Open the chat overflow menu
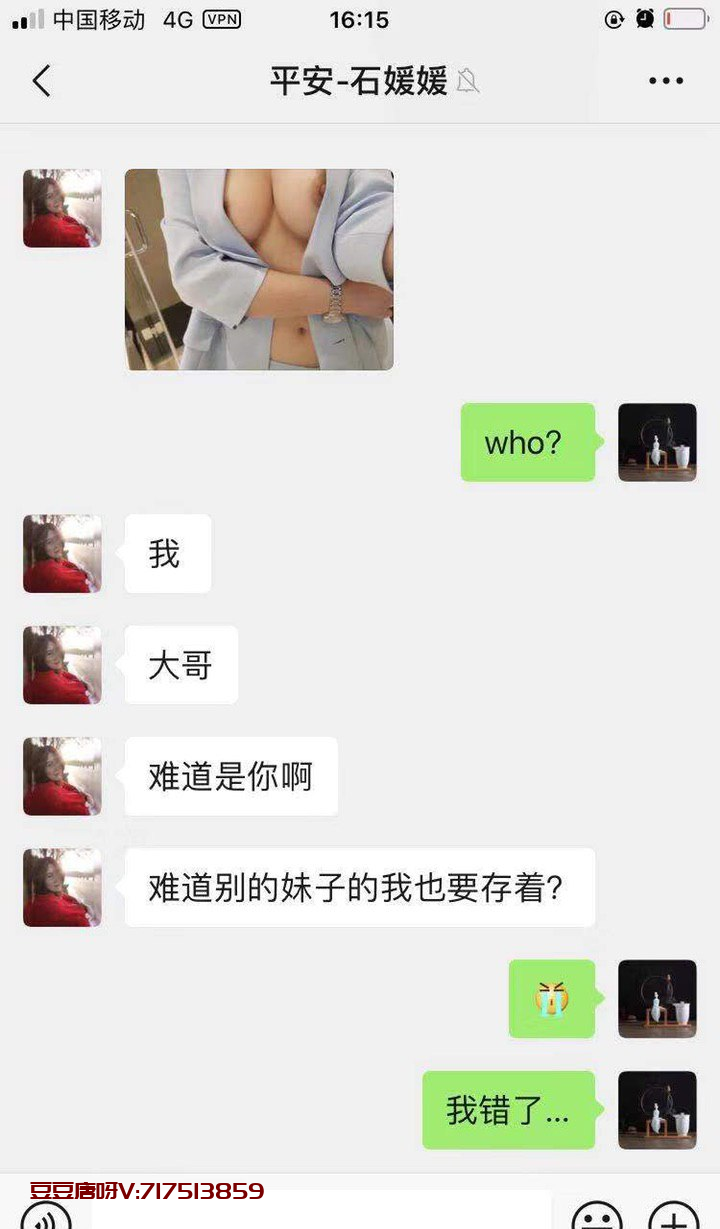Screen dimensions: 720x1229 tap(665, 81)
